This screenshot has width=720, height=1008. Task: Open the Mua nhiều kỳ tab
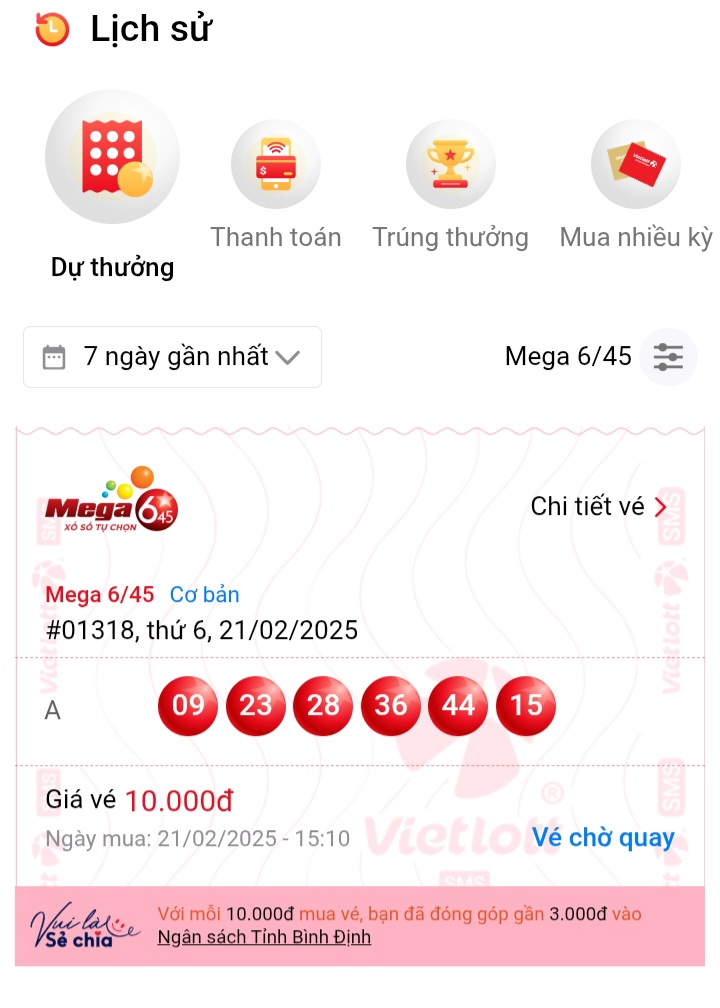coord(635,166)
